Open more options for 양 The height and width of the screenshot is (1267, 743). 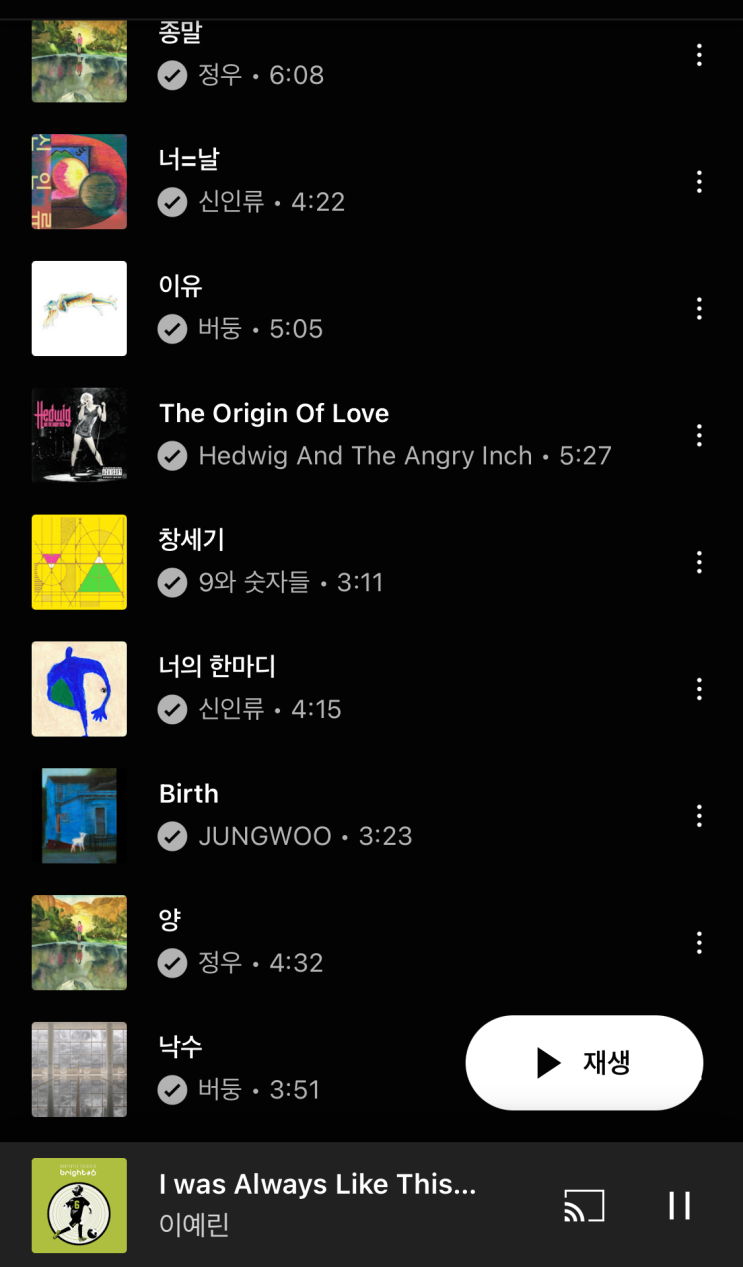pos(699,942)
